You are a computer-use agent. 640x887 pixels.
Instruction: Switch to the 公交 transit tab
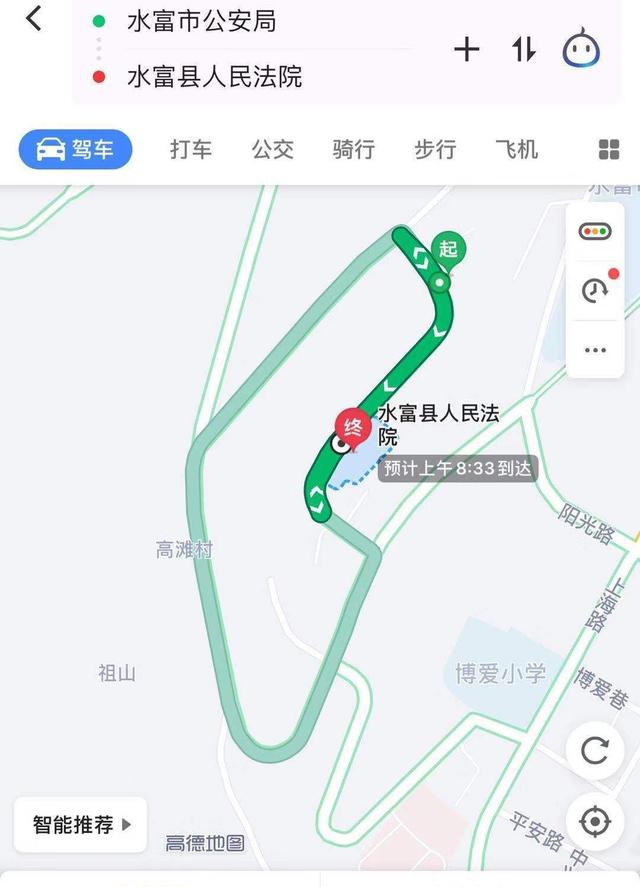272,150
